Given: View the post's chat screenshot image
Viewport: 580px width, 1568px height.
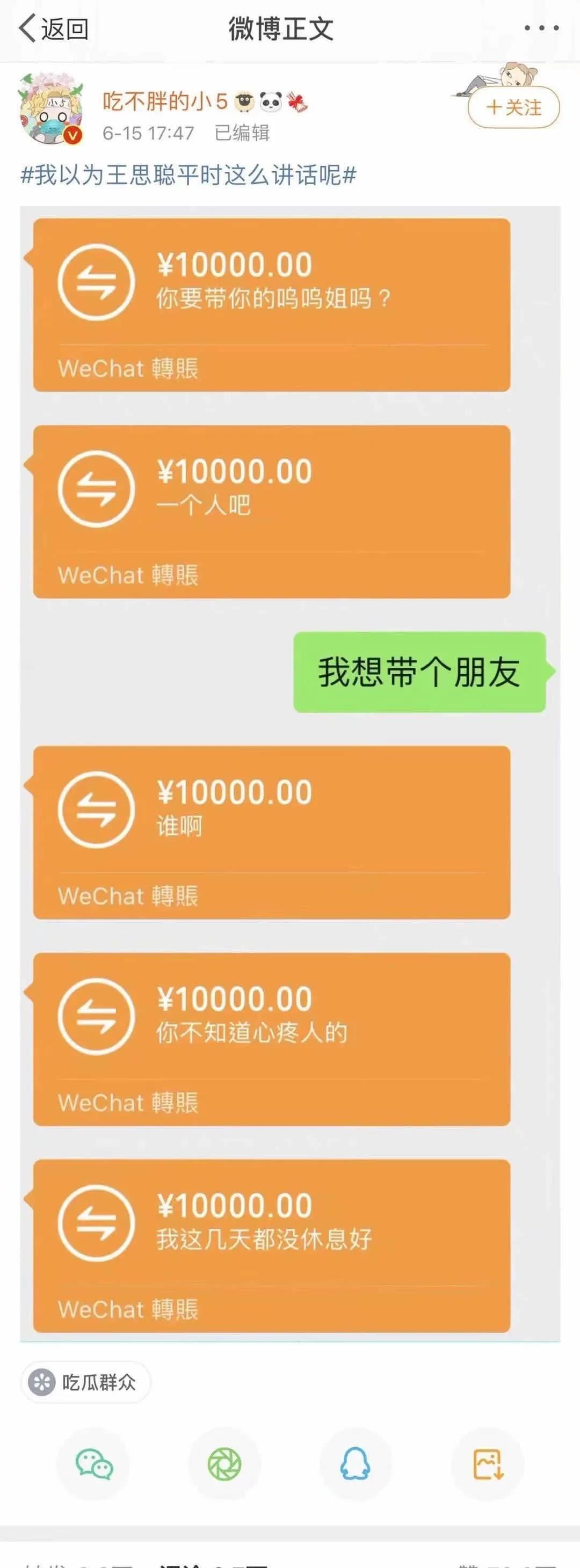Looking at the screenshot, I should tap(290, 773).
